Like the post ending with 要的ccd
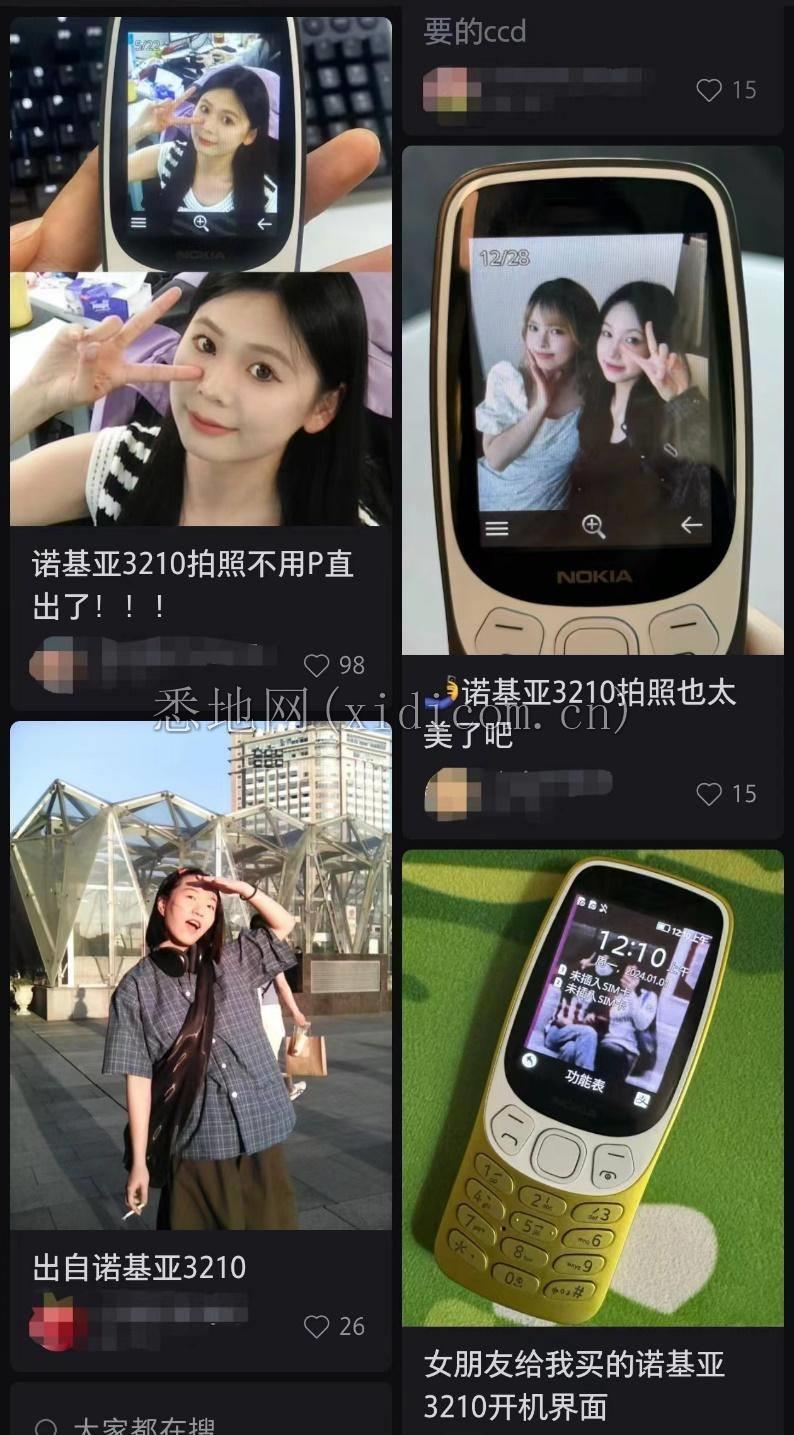 (x=709, y=90)
